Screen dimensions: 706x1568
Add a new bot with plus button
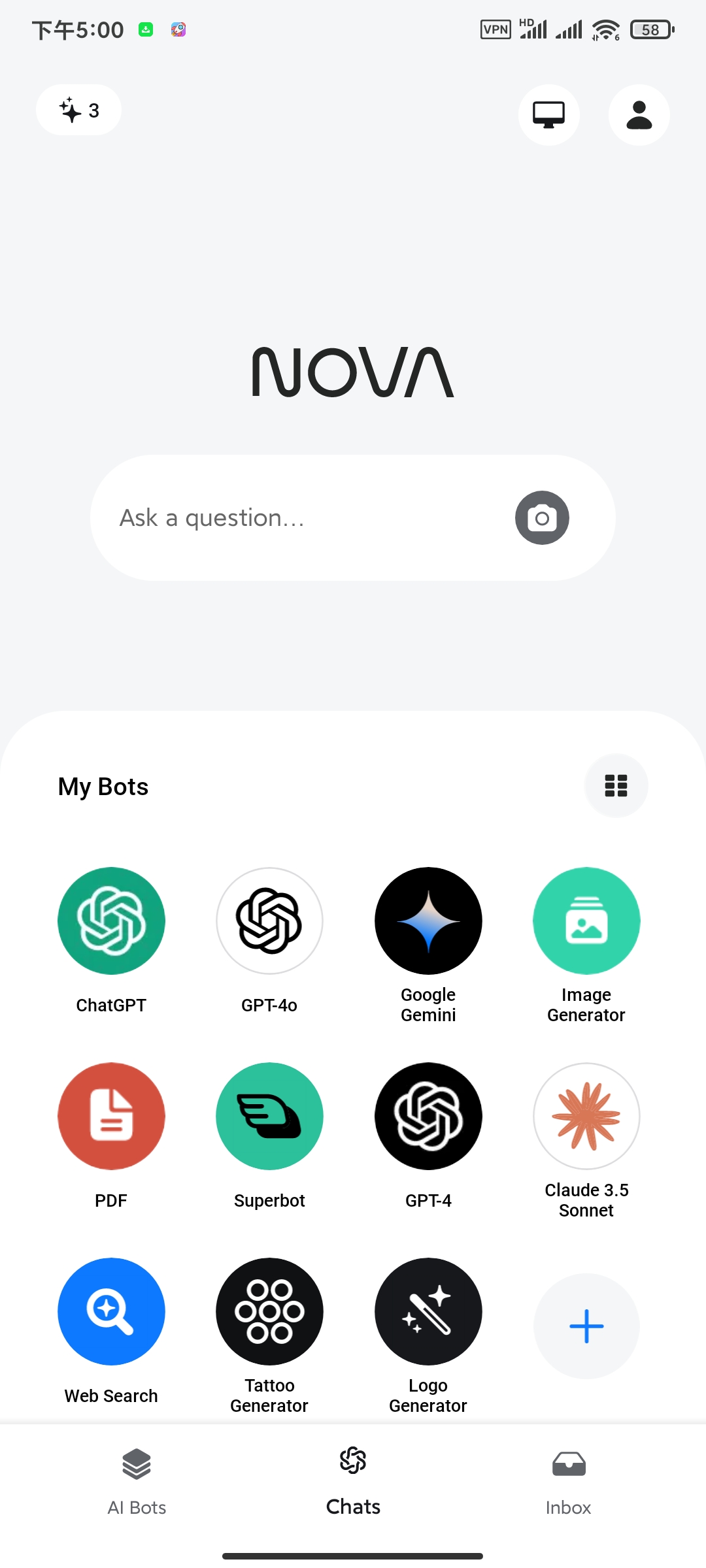[586, 1326]
